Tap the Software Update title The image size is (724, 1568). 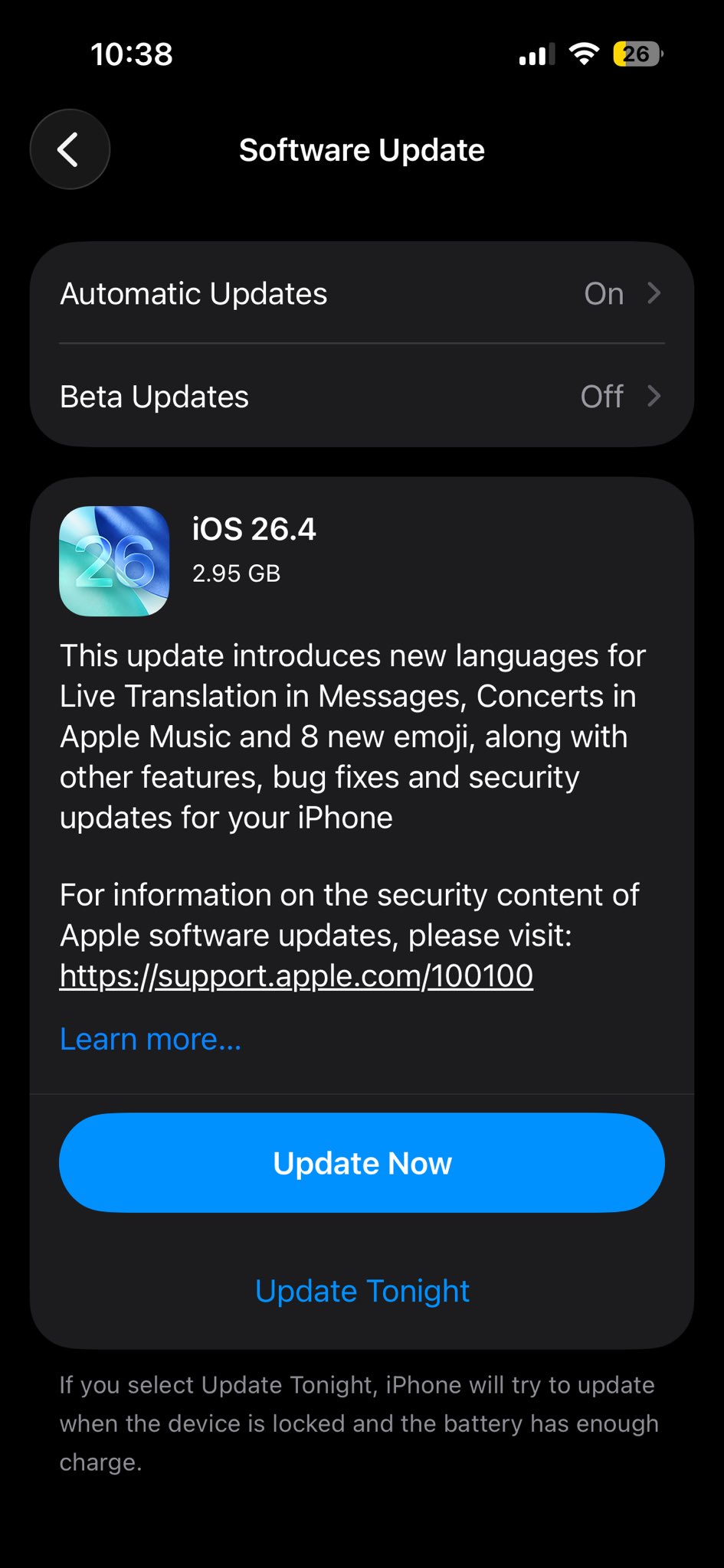tap(362, 149)
